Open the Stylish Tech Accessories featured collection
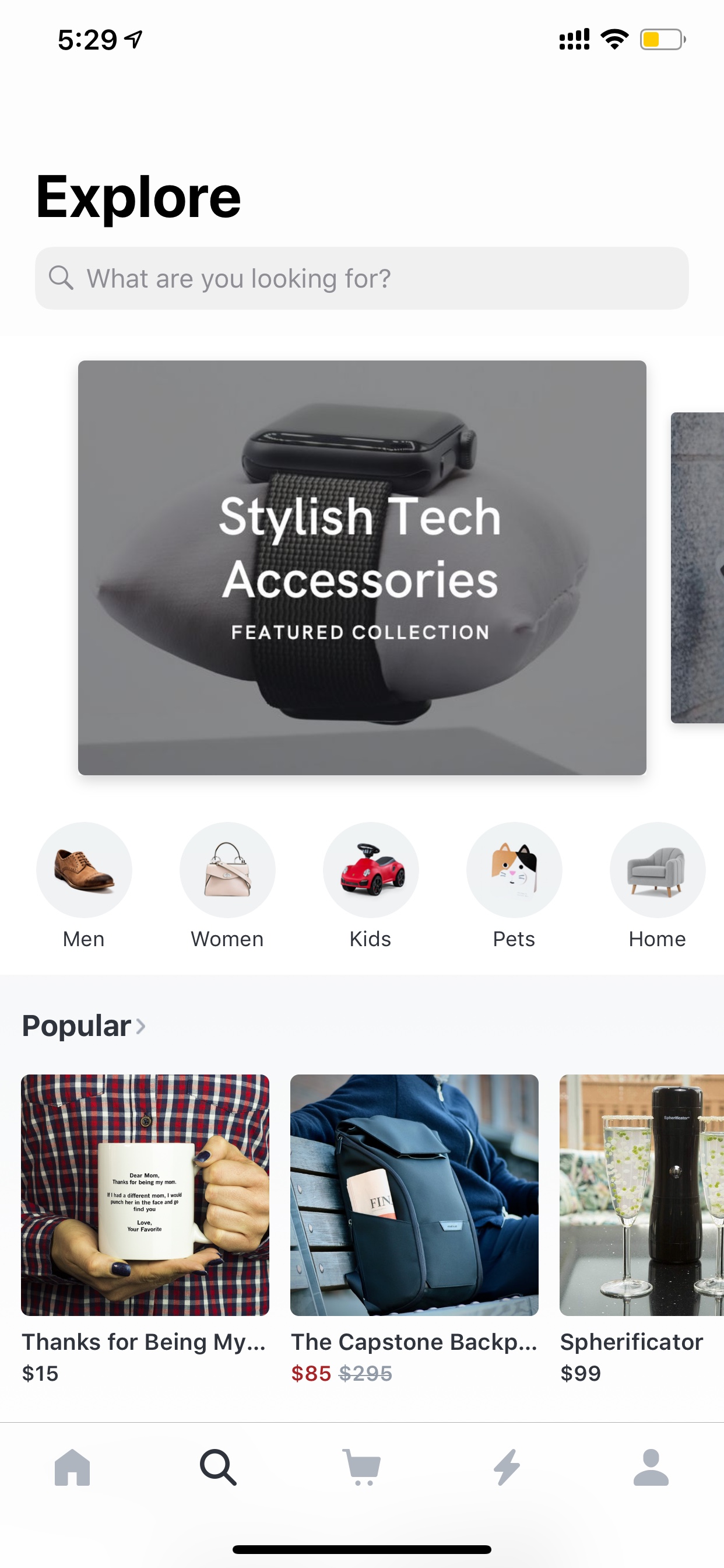 [362, 568]
